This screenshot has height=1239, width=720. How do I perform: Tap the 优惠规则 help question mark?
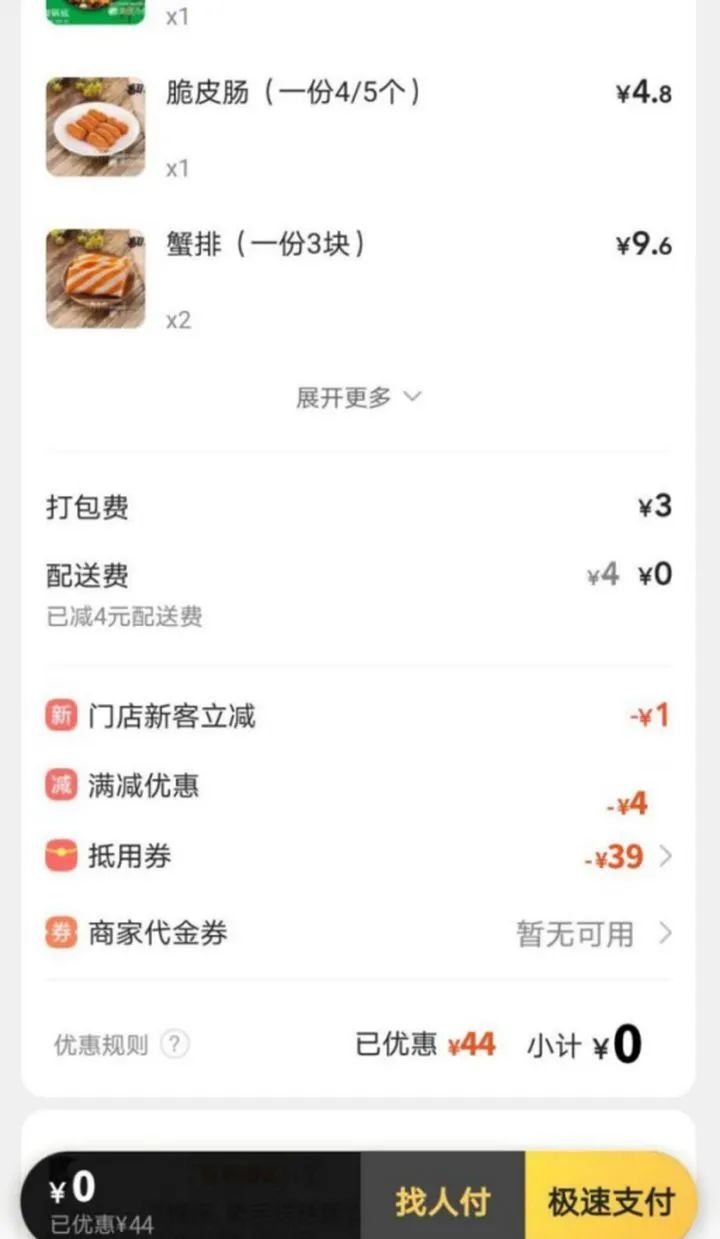pos(175,1045)
